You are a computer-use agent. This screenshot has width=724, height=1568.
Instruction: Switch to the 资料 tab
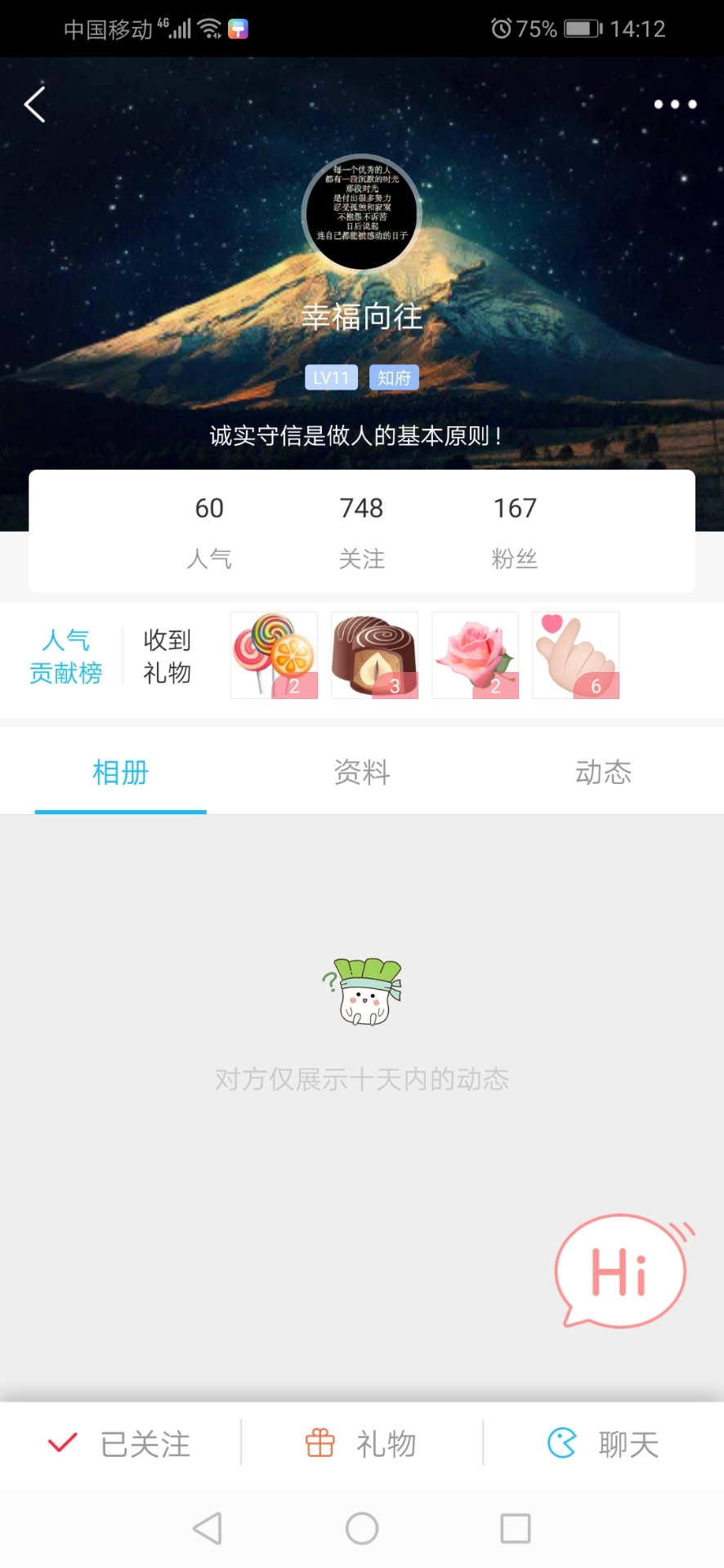pyautogui.click(x=362, y=772)
